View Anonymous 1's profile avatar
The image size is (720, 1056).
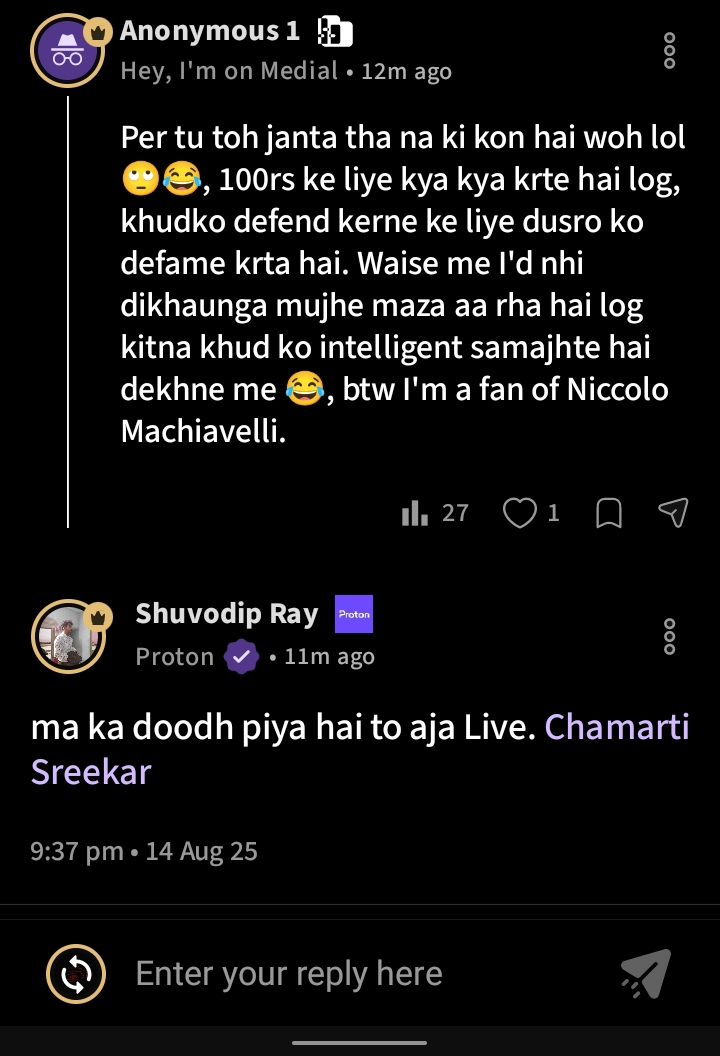click(x=68, y=52)
